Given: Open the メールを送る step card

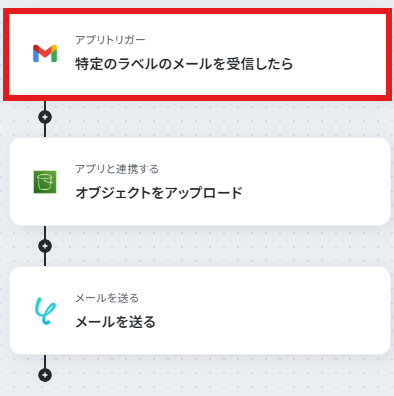Looking at the screenshot, I should click(x=200, y=310).
